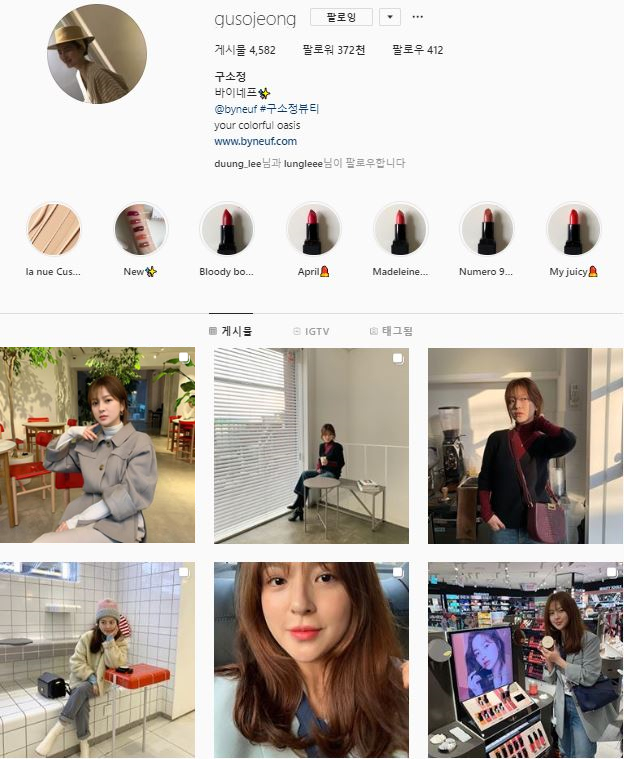Visit the www.byneuf.com website link

pos(255,141)
